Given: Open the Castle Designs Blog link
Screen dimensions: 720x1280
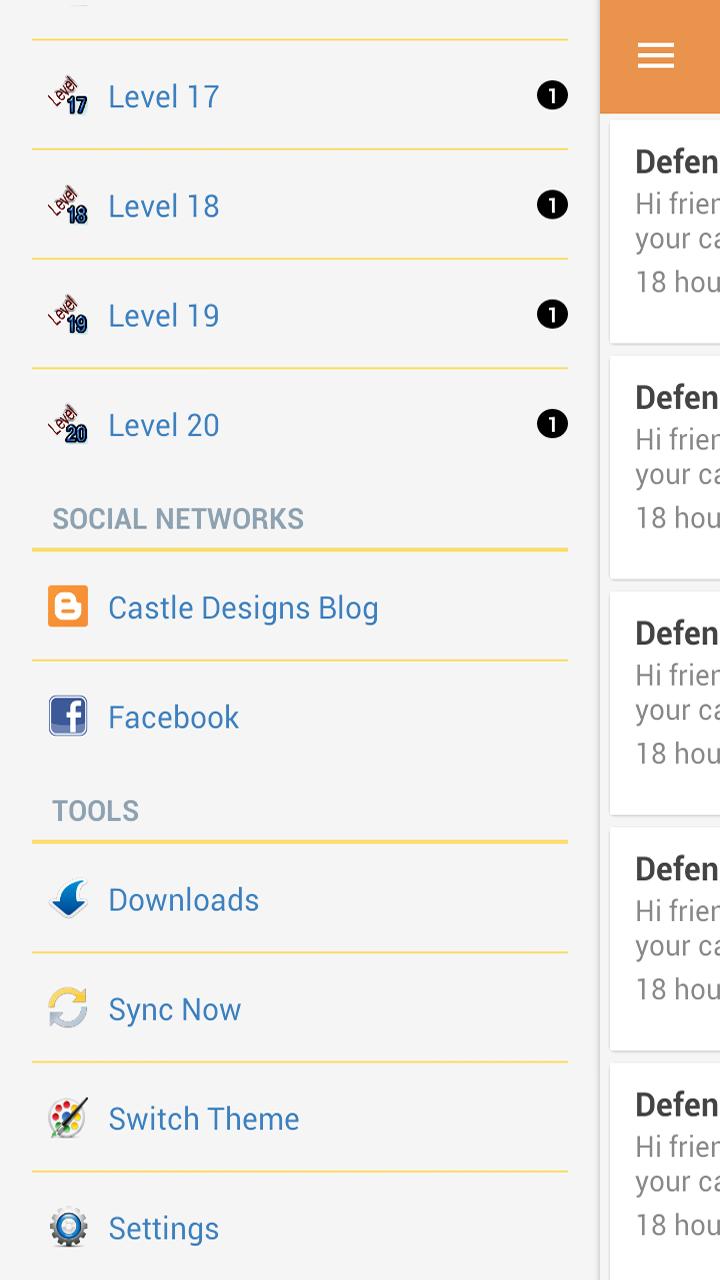Looking at the screenshot, I should 243,607.
